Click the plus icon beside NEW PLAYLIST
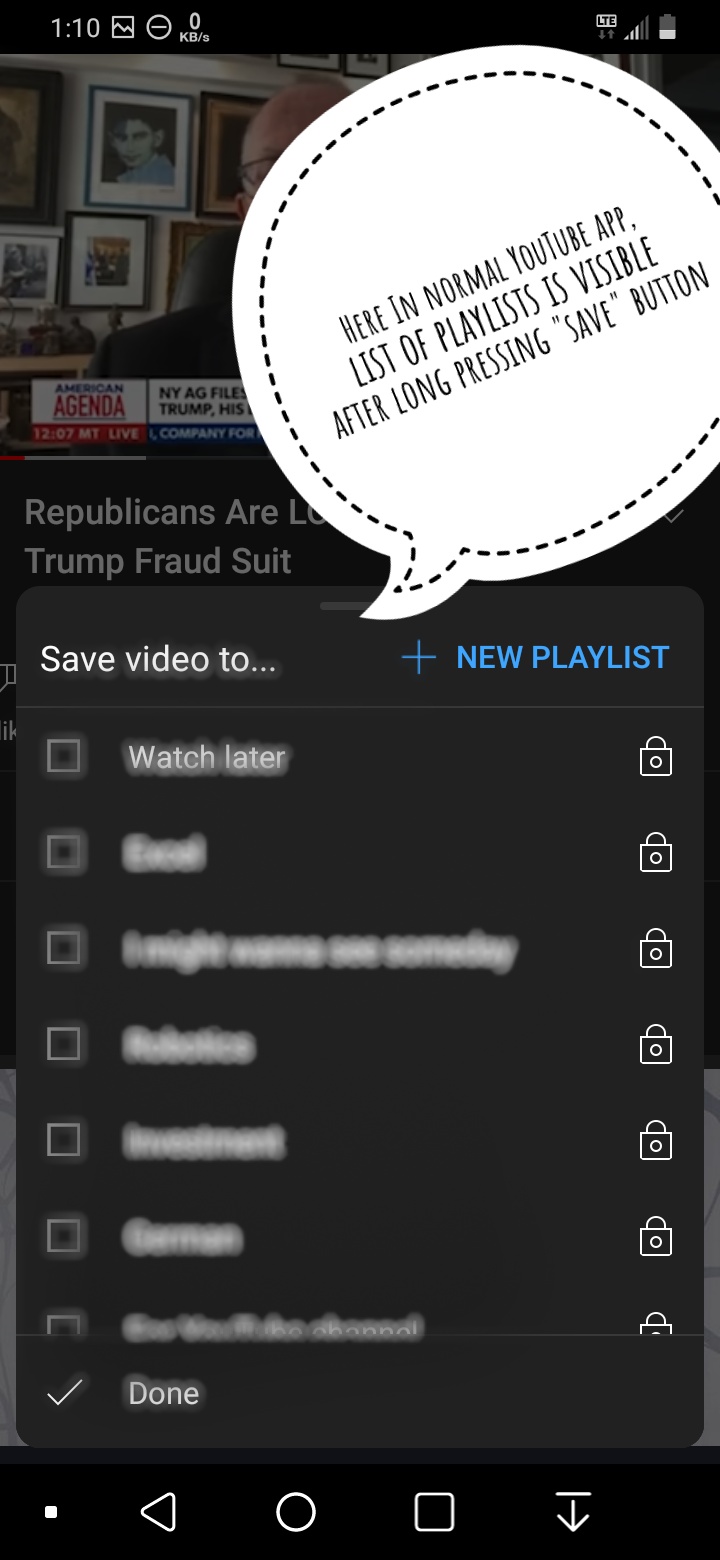This screenshot has height=1560, width=720. [x=418, y=657]
